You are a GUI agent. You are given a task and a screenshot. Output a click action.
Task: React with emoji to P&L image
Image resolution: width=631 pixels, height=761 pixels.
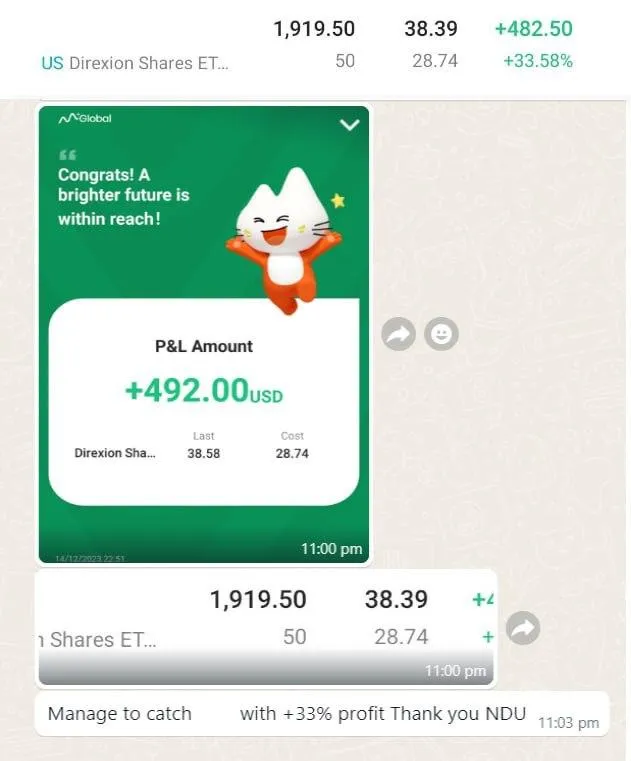(x=441, y=334)
